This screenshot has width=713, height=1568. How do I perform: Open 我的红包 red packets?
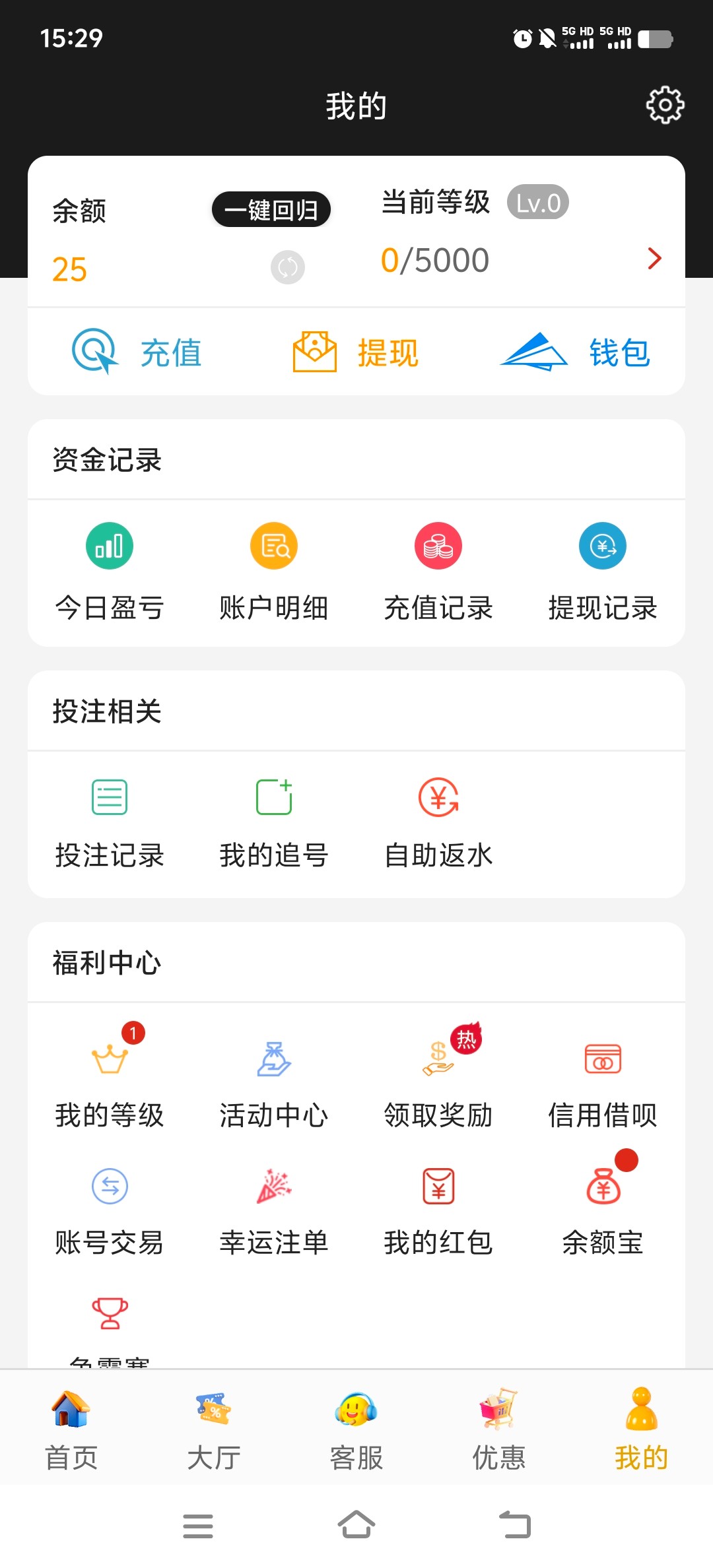[438, 1209]
